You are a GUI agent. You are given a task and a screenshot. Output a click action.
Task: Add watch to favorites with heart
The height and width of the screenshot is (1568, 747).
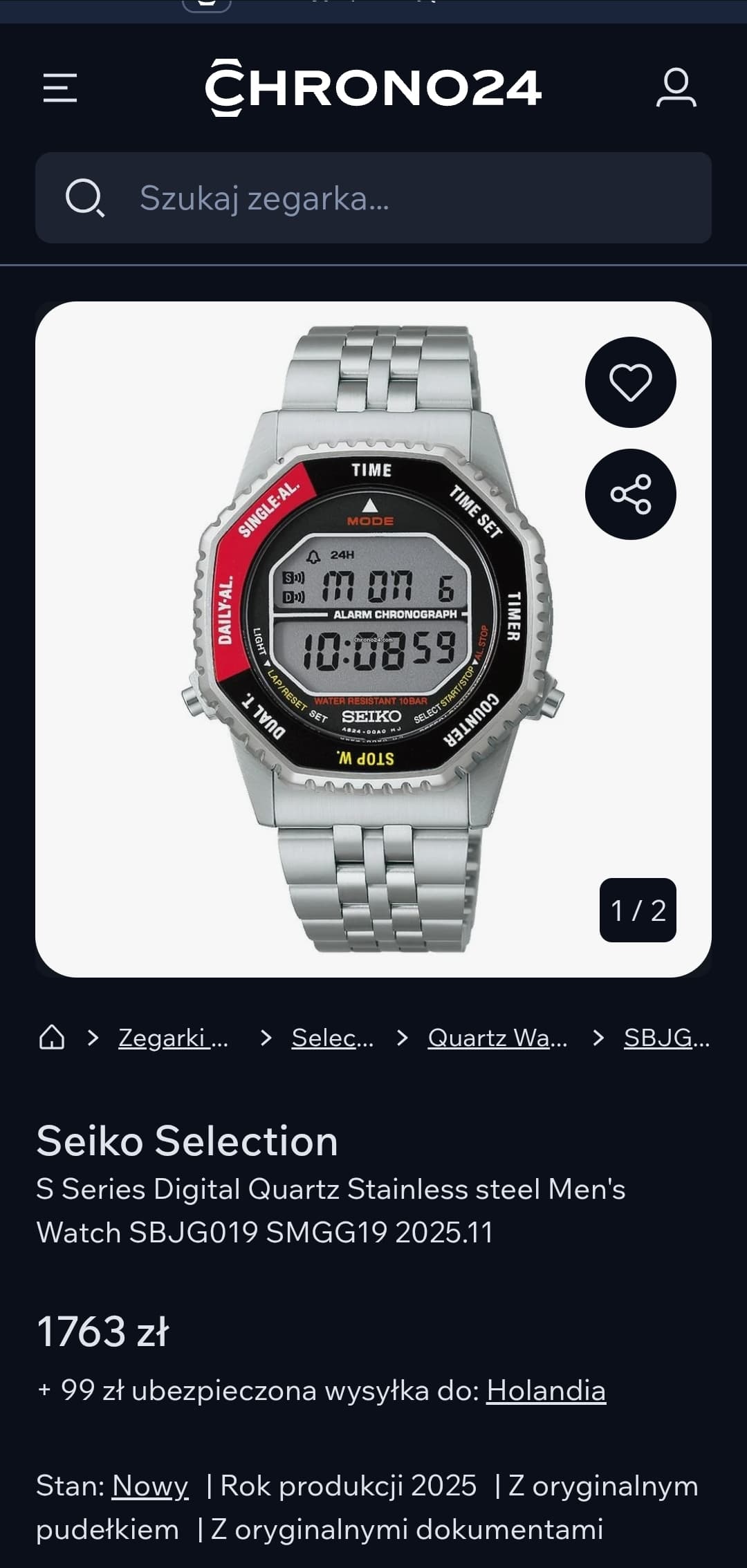pyautogui.click(x=630, y=382)
